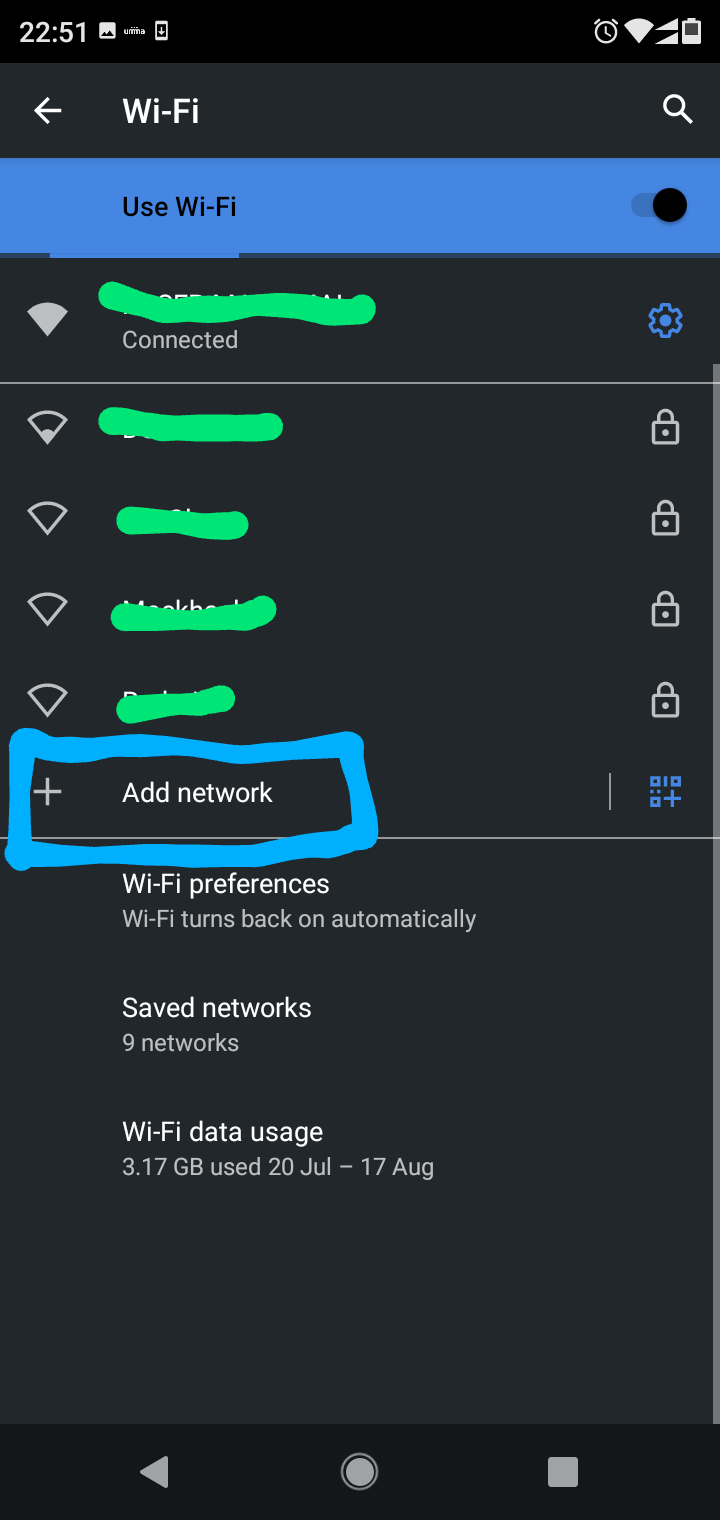Select Add network
Image resolution: width=720 pixels, height=1520 pixels.
pyautogui.click(x=196, y=791)
